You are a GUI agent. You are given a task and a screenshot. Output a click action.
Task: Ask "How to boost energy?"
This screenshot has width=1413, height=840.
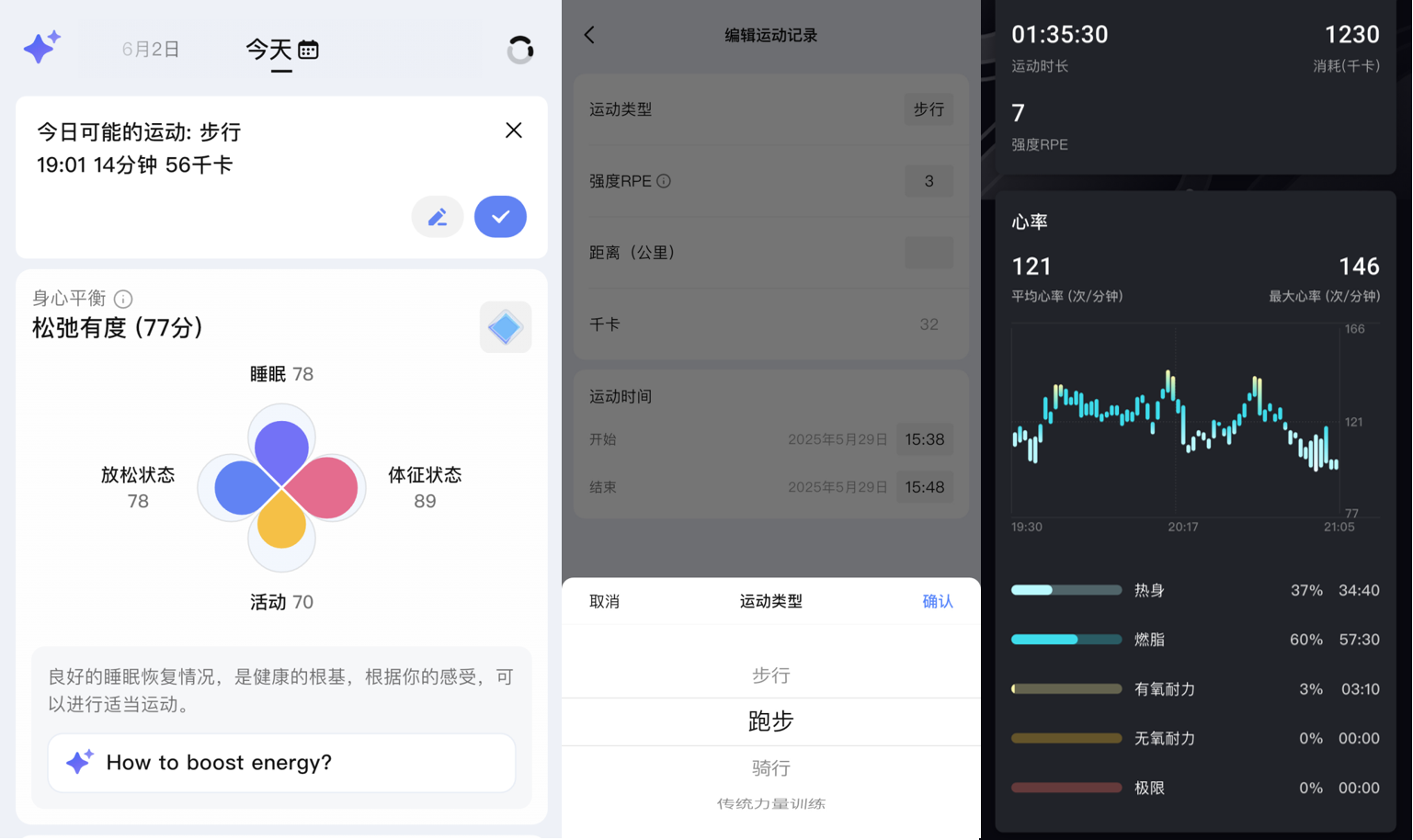(x=281, y=763)
